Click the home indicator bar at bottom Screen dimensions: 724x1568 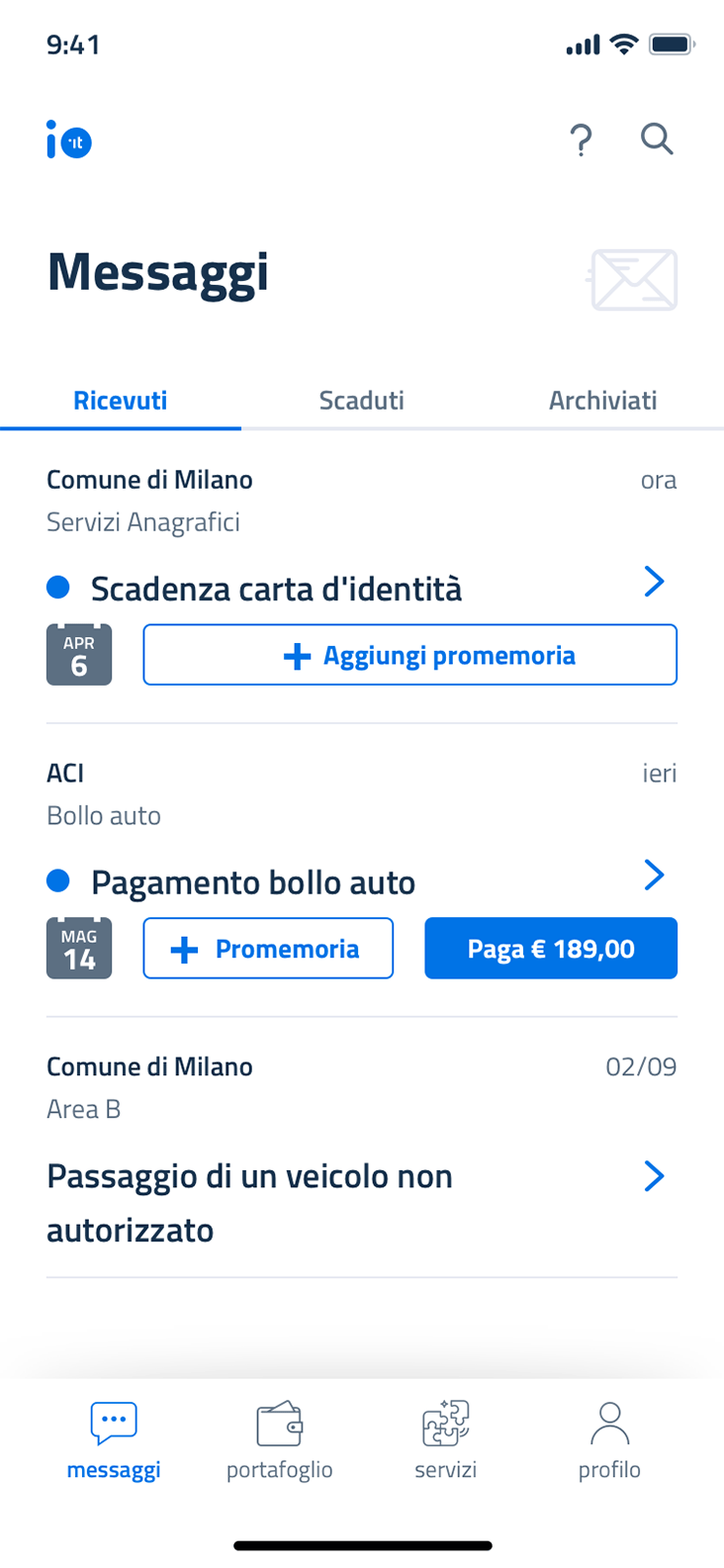click(362, 1545)
